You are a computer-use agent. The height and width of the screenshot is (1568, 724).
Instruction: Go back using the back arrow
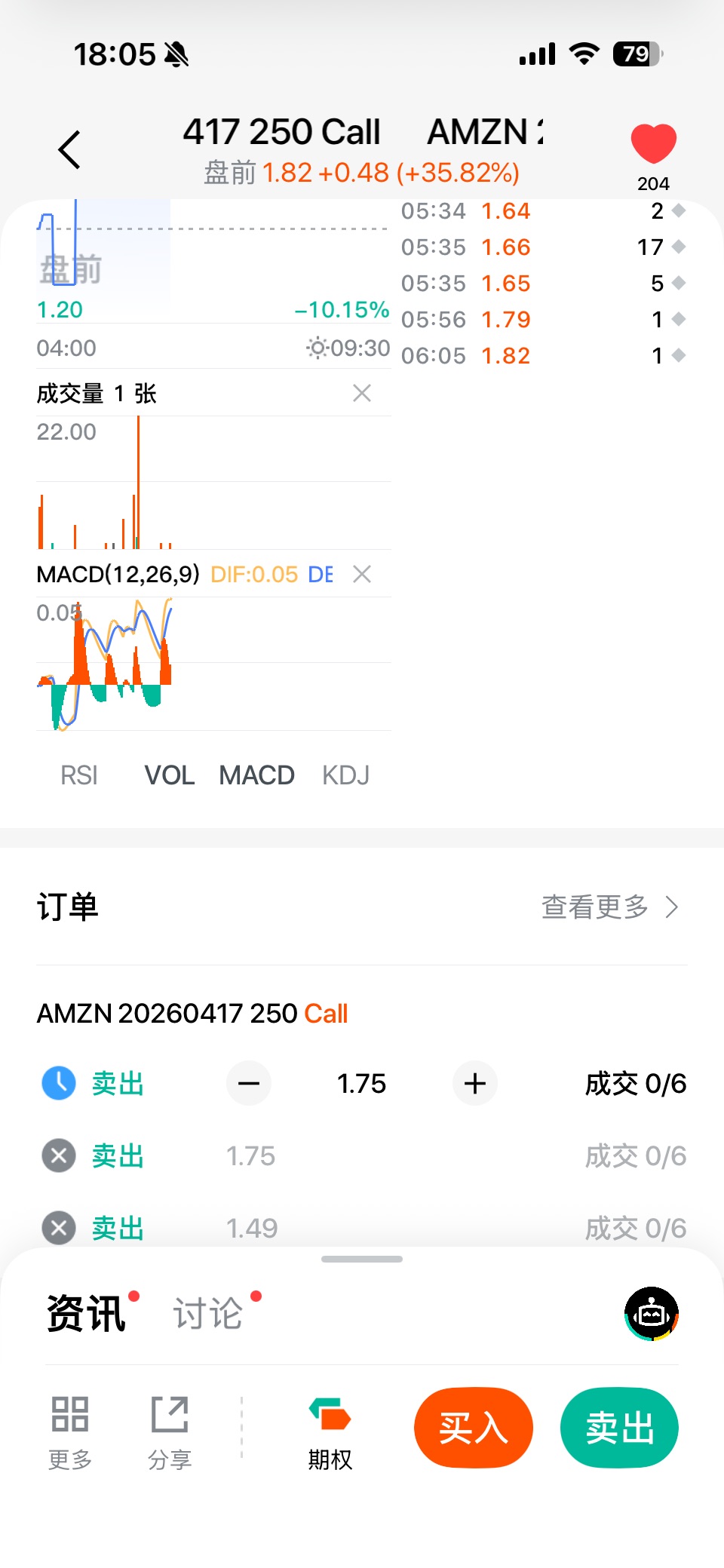pyautogui.click(x=69, y=149)
